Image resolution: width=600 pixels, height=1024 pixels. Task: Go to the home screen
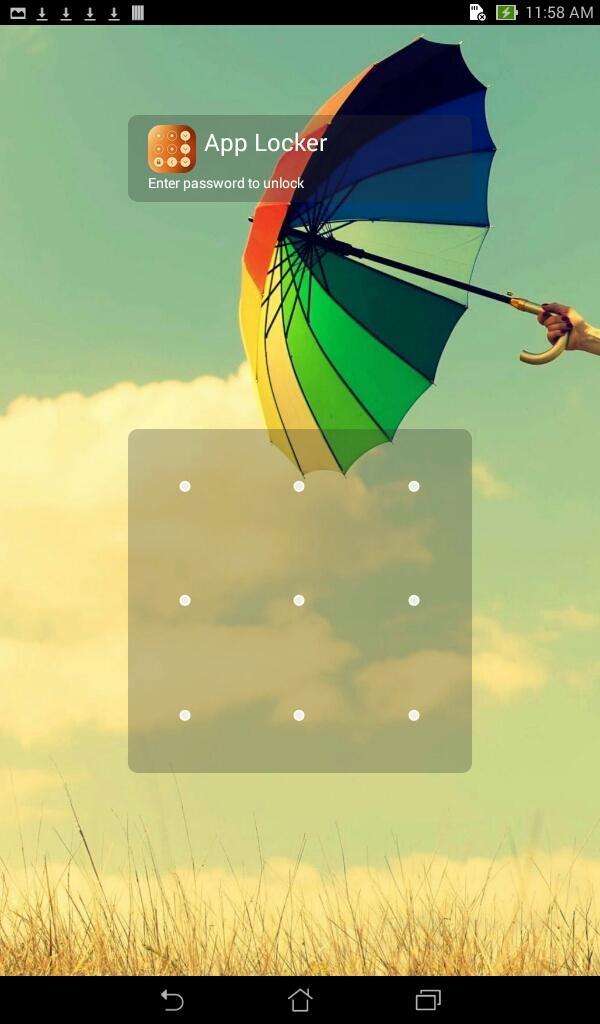300,999
